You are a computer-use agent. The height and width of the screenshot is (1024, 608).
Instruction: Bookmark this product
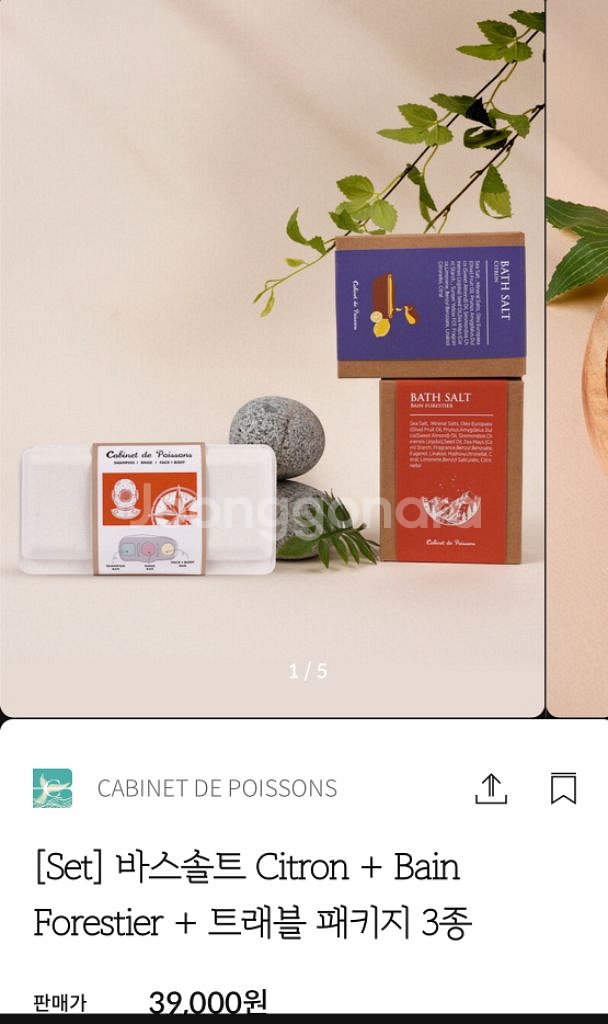(563, 788)
